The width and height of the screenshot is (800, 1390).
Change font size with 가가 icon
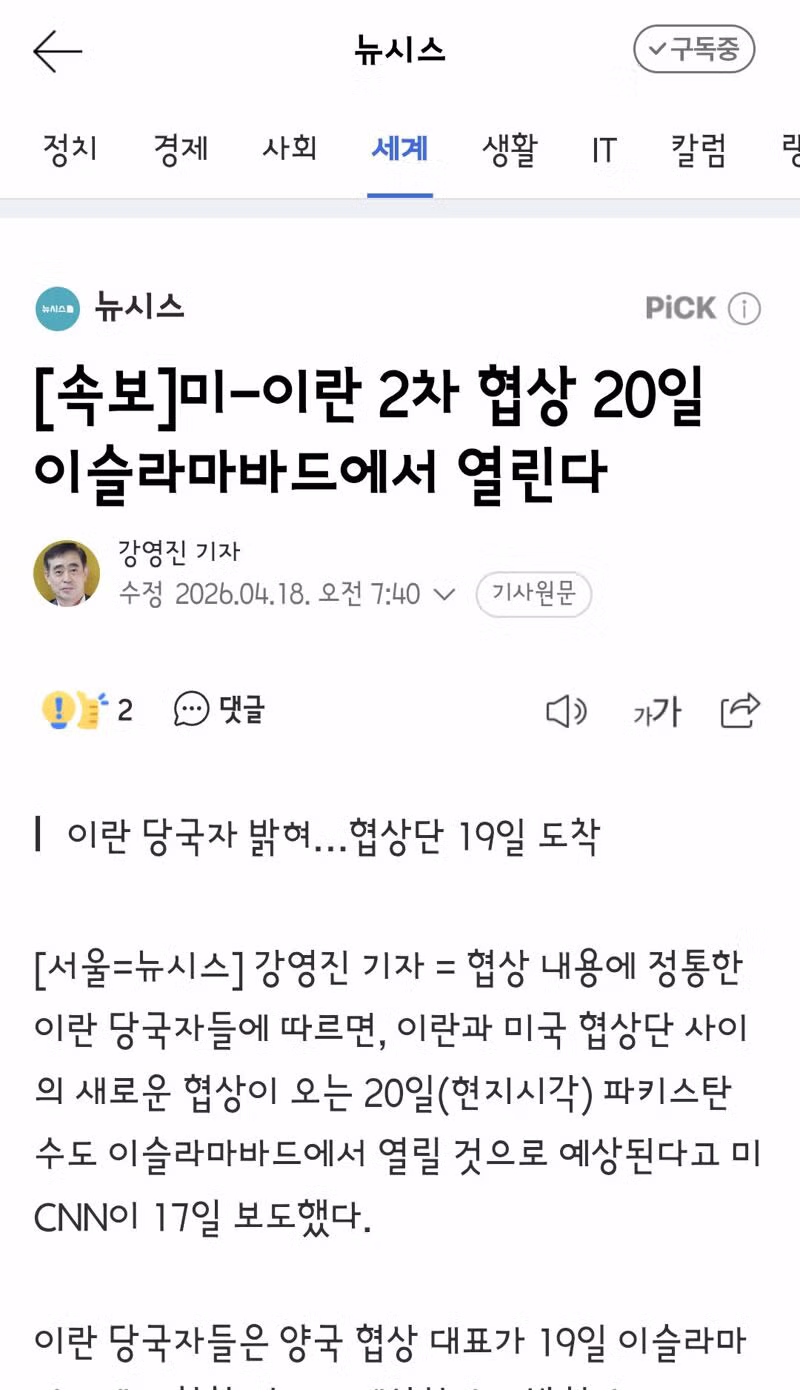(x=656, y=711)
